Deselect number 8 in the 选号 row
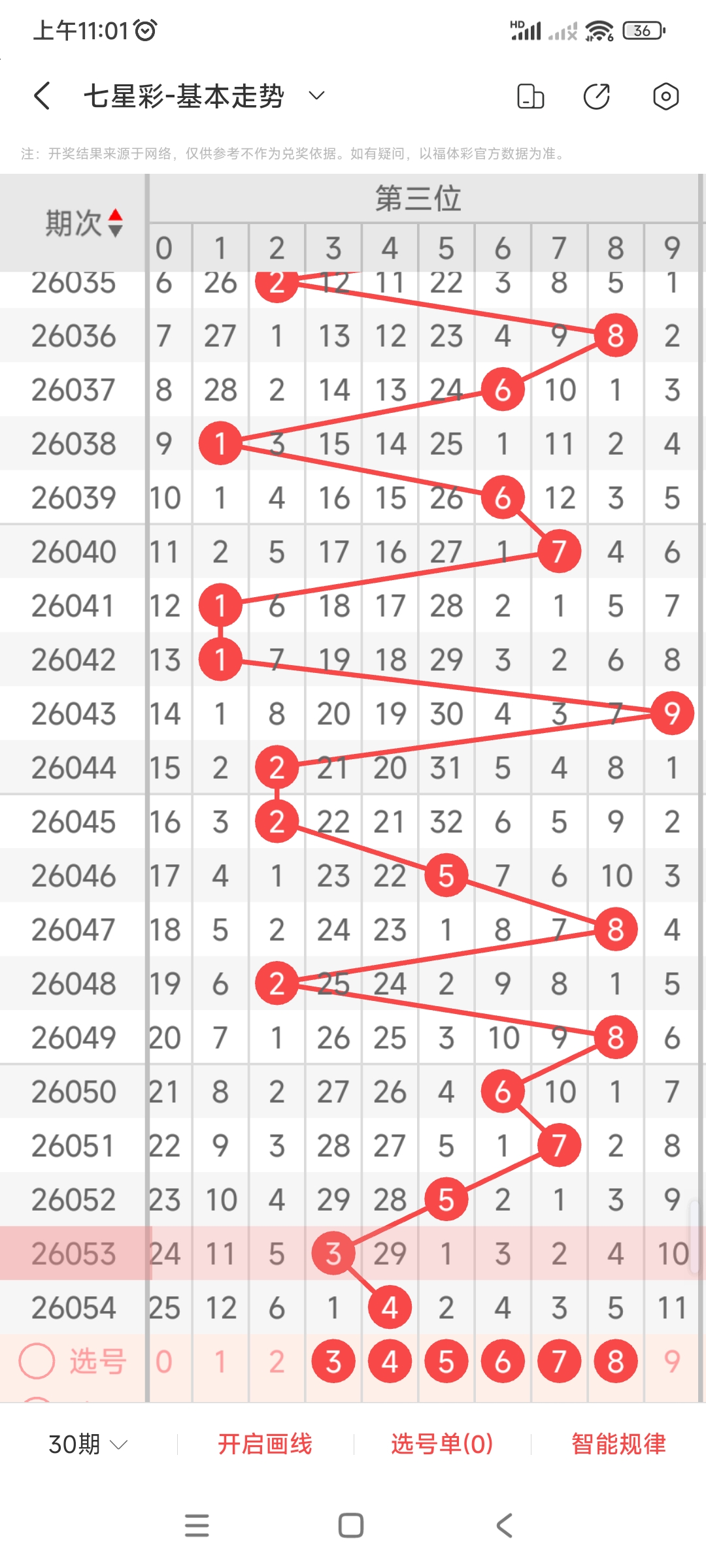Screen dimensions: 706x1568 pyautogui.click(x=615, y=1362)
